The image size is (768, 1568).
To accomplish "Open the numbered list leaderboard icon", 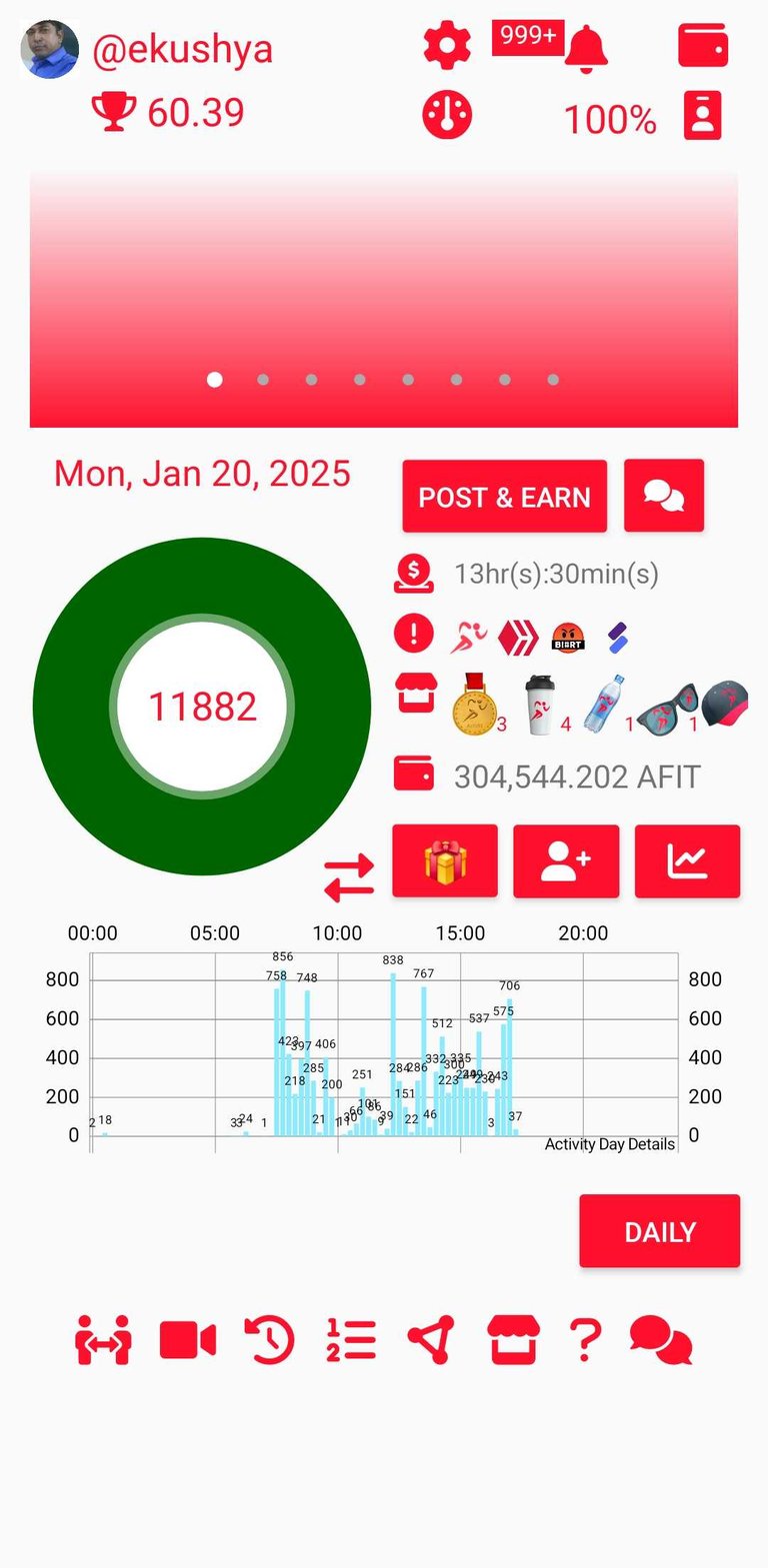I will point(351,1340).
